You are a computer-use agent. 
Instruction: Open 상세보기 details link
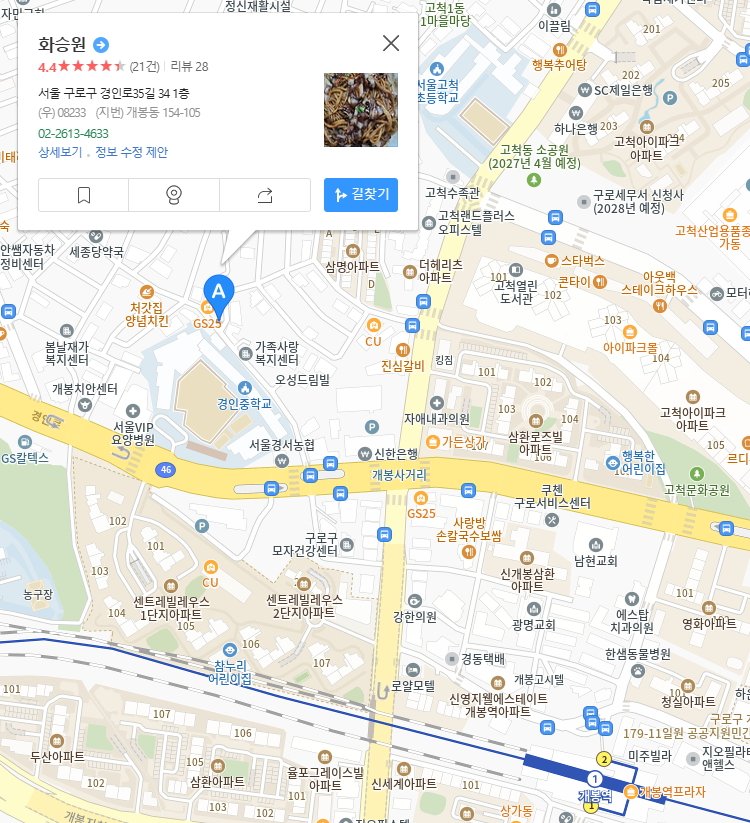coord(60,152)
